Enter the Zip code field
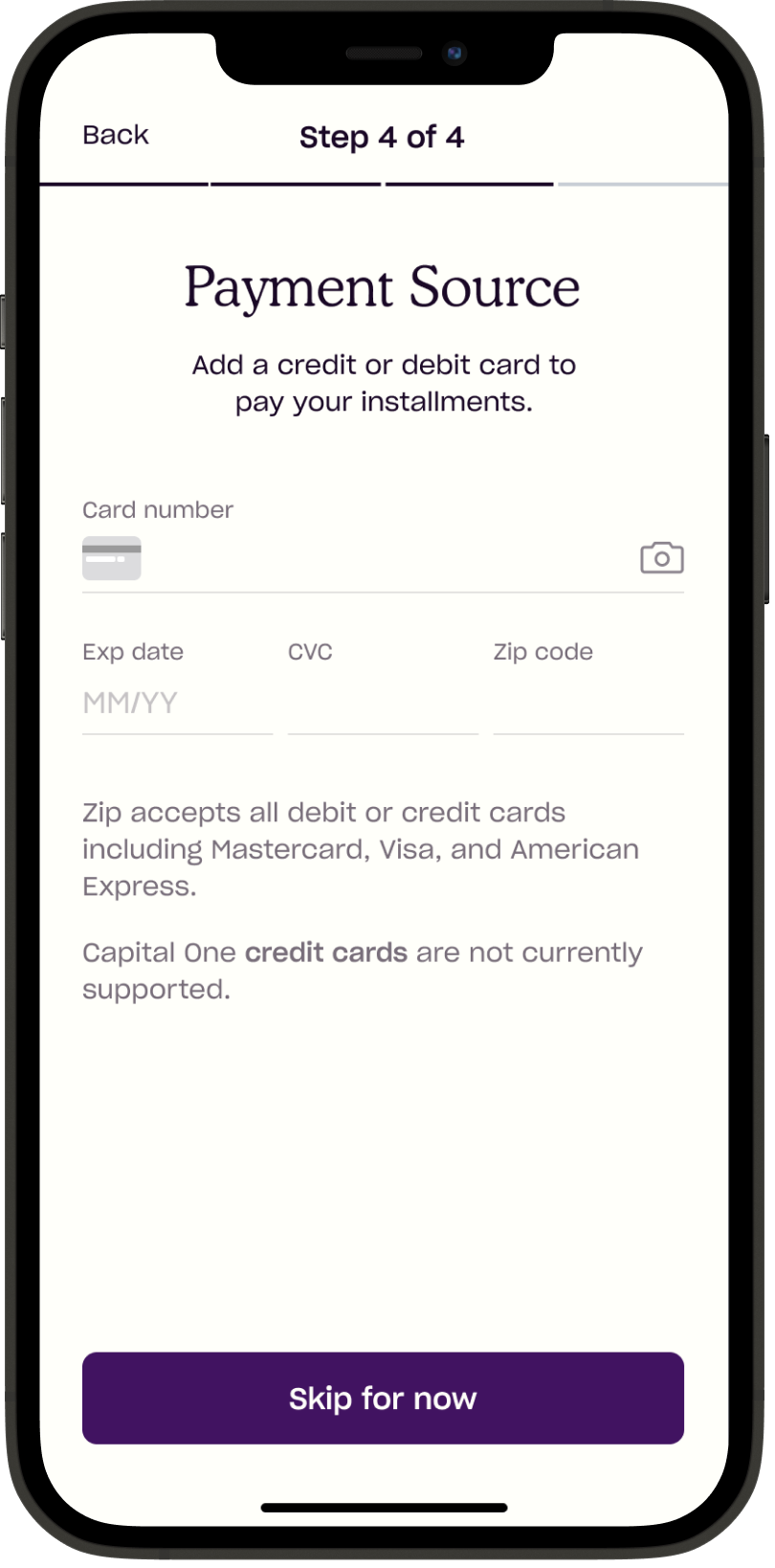Image resolution: width=775 pixels, height=1568 pixels. [588, 704]
